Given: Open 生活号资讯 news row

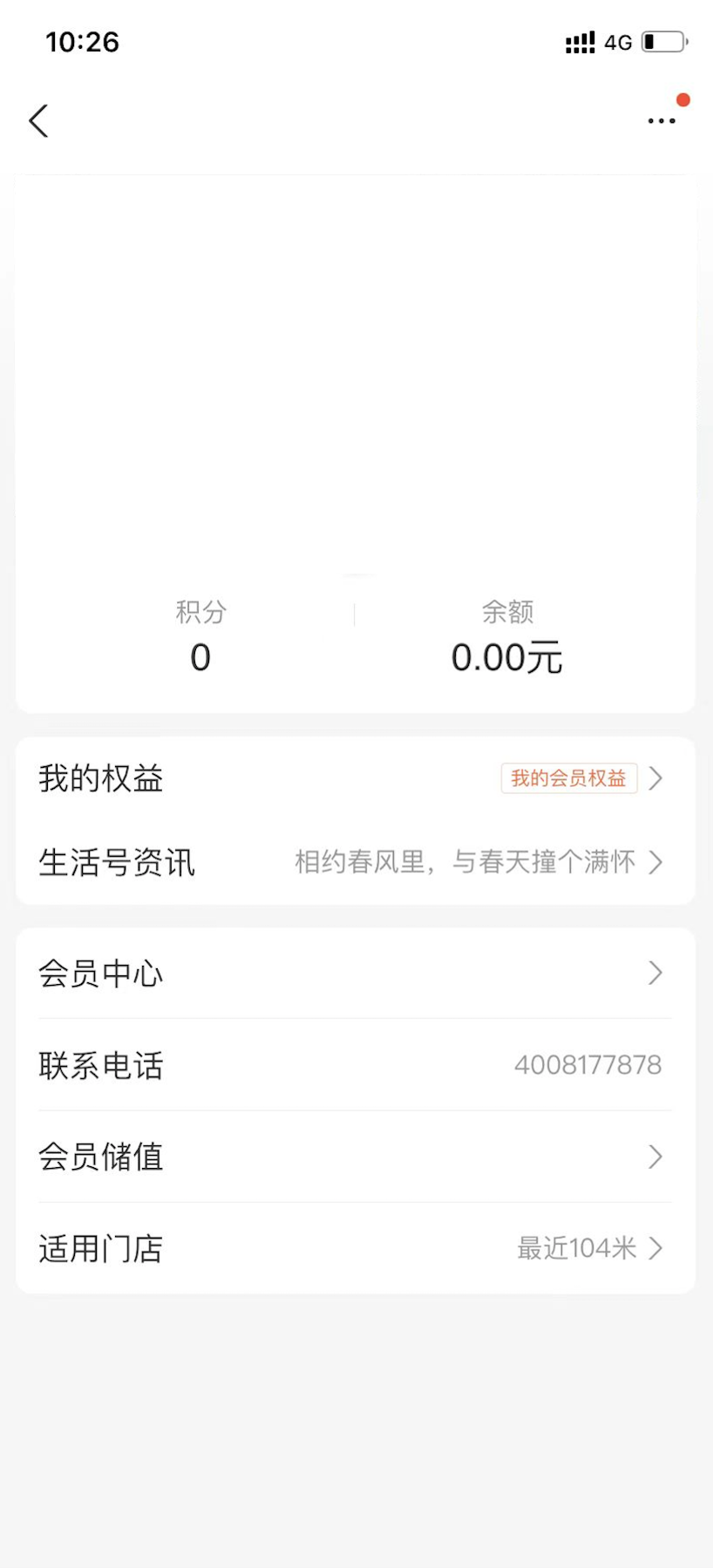Looking at the screenshot, I should [x=355, y=863].
